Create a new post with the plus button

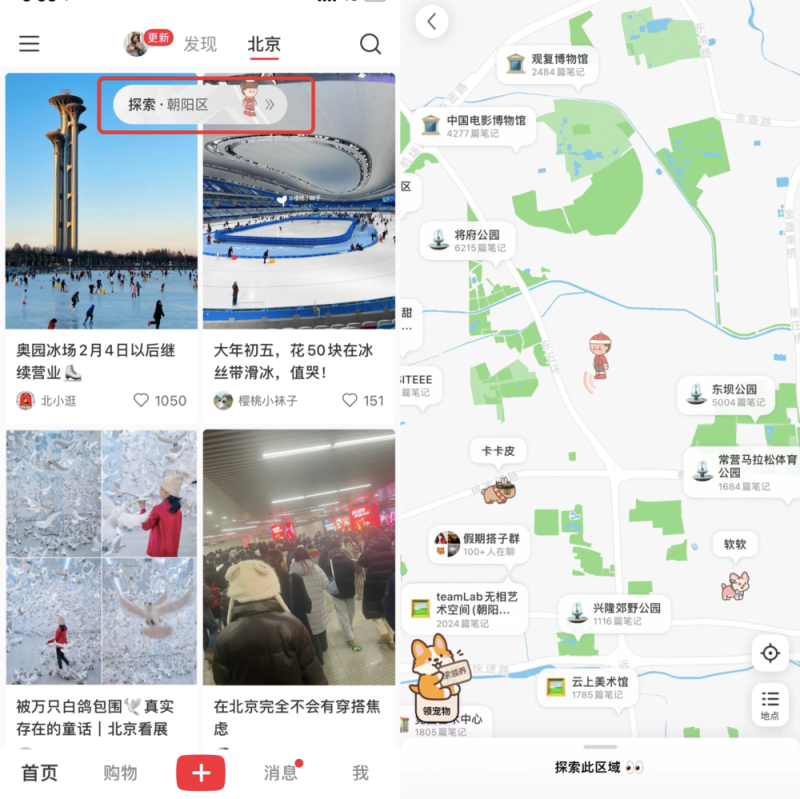tap(200, 773)
